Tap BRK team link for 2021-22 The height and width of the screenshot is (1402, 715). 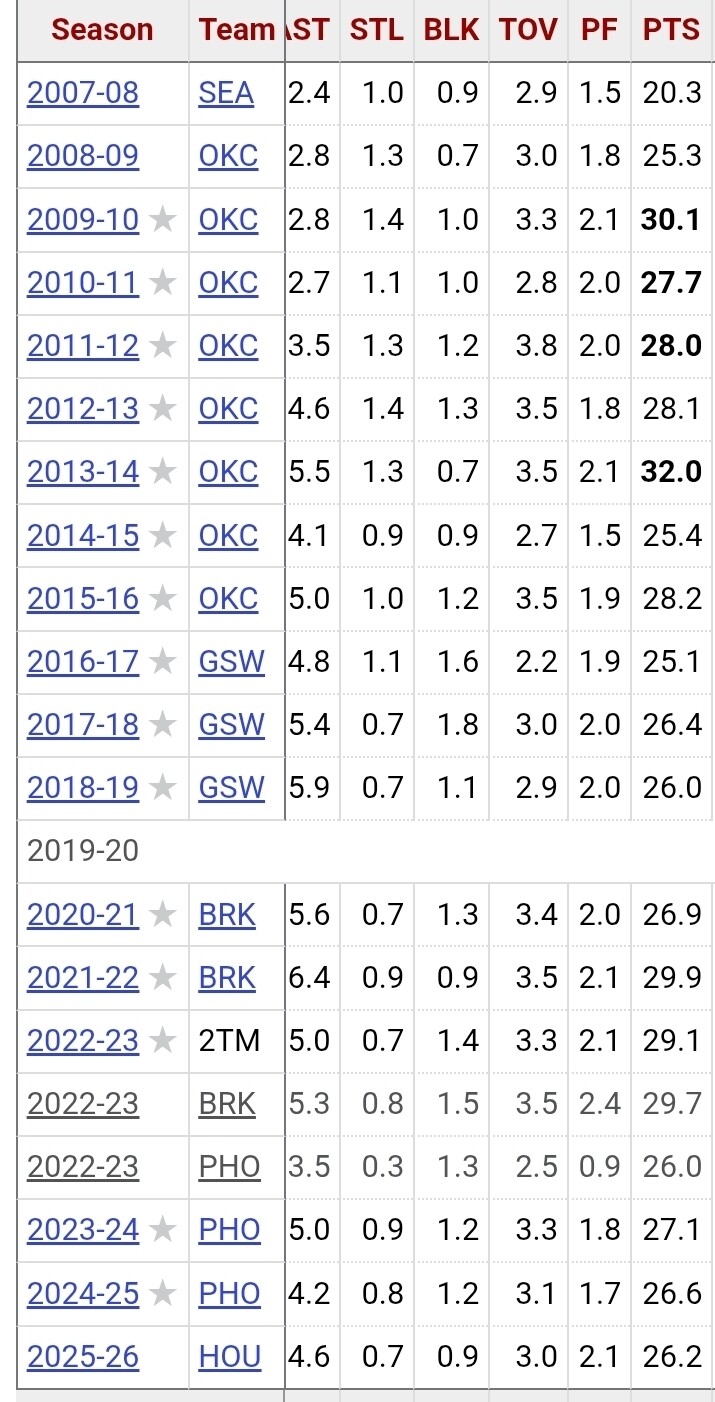pyautogui.click(x=227, y=978)
